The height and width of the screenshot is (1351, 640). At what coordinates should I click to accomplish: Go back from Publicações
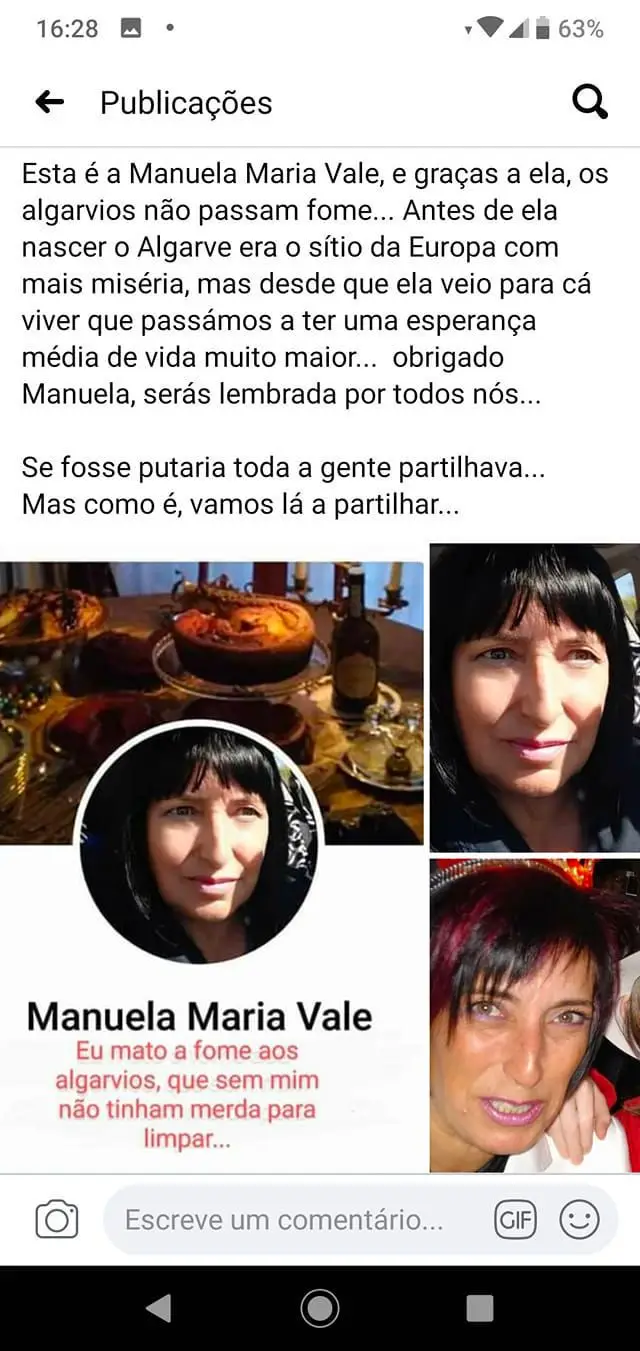tap(49, 102)
